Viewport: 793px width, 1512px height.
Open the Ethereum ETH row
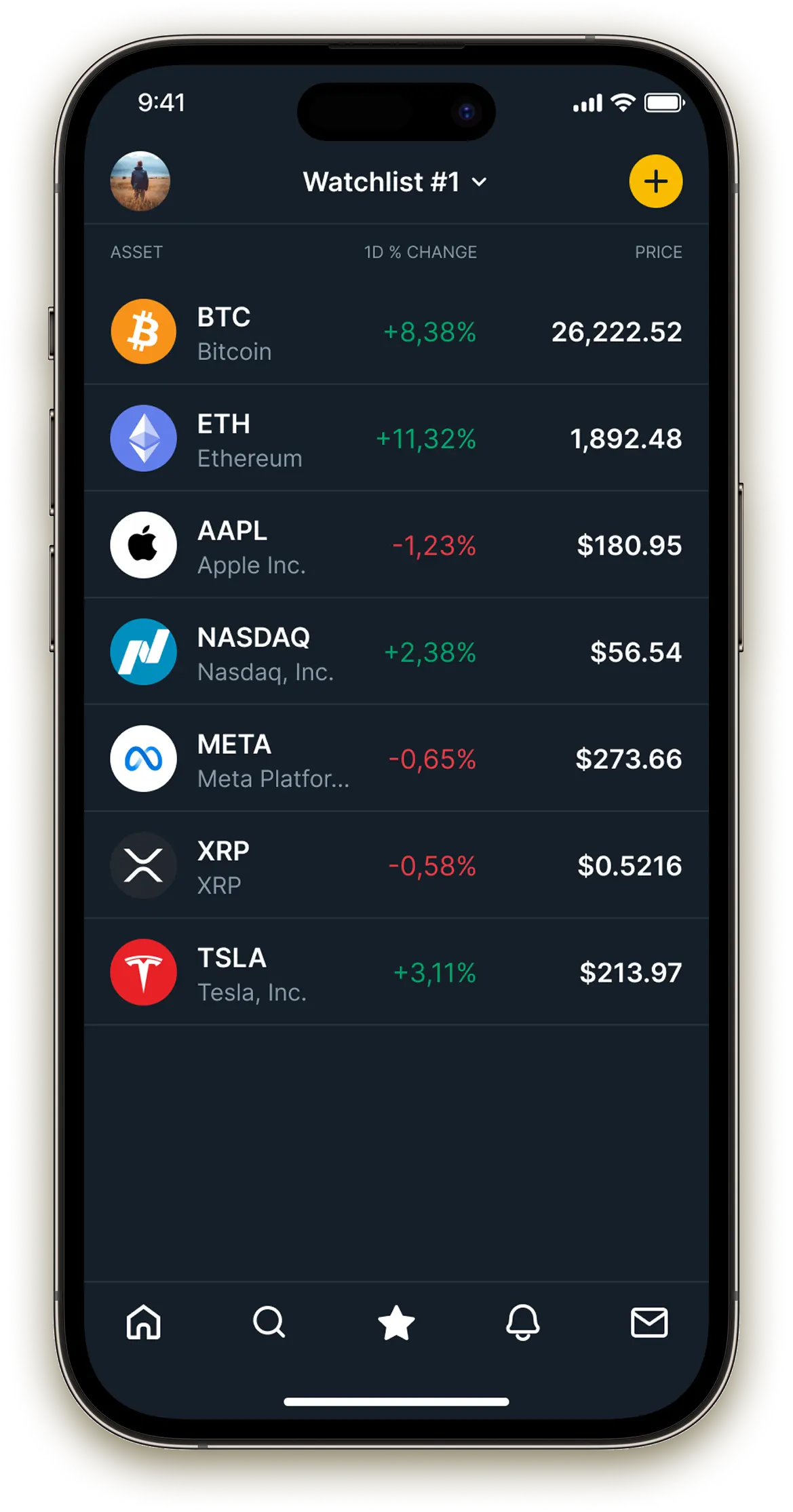pos(396,439)
